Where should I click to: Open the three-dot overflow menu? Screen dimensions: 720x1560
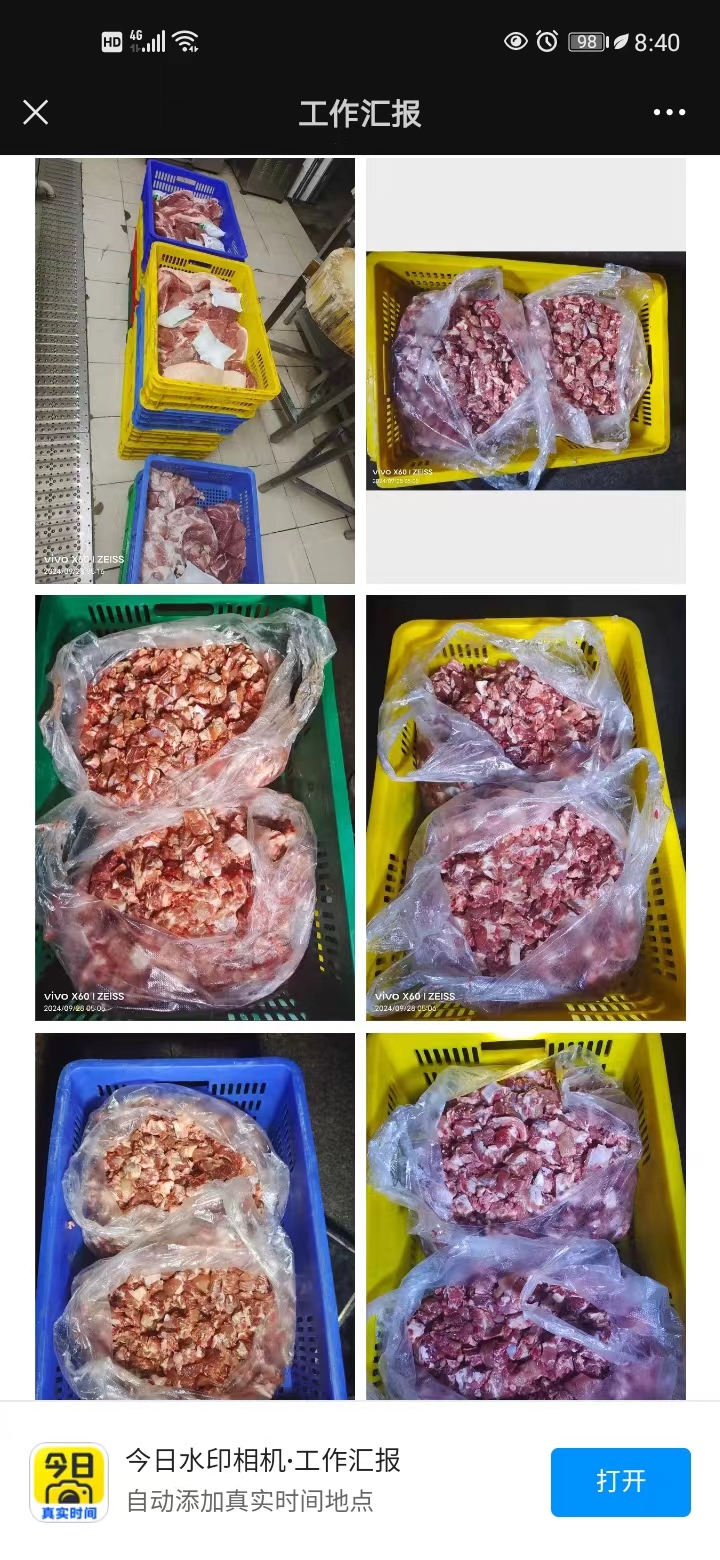coord(669,112)
